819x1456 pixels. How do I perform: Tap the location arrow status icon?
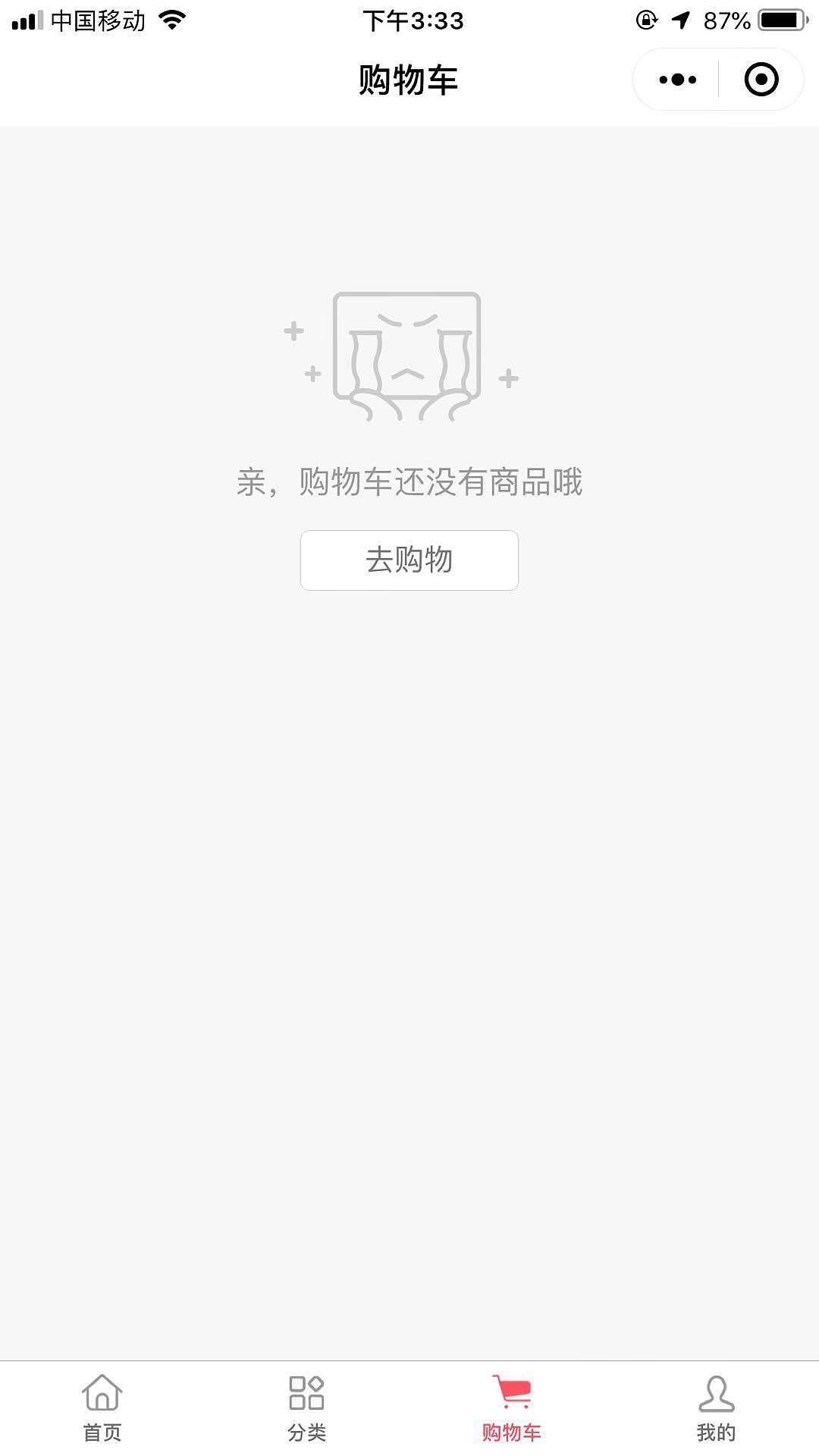[x=682, y=20]
